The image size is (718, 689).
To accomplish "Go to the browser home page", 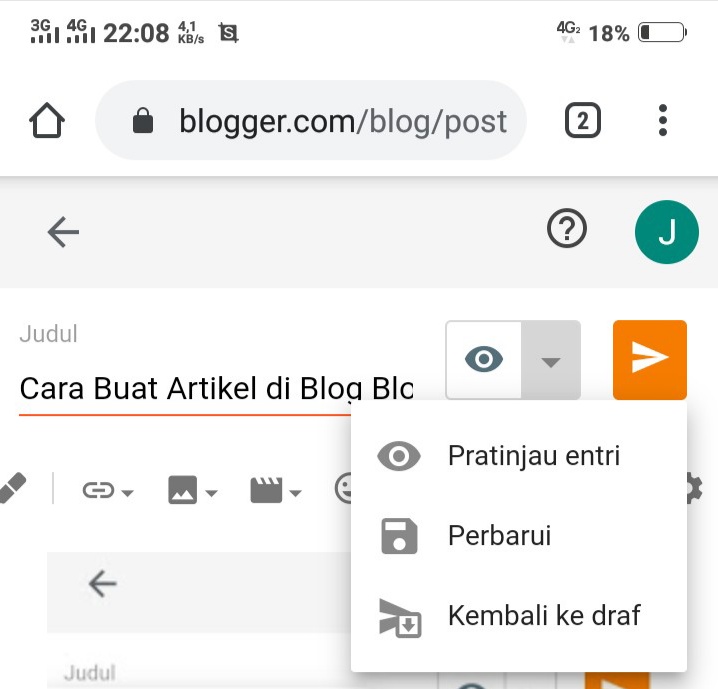I will [47, 122].
